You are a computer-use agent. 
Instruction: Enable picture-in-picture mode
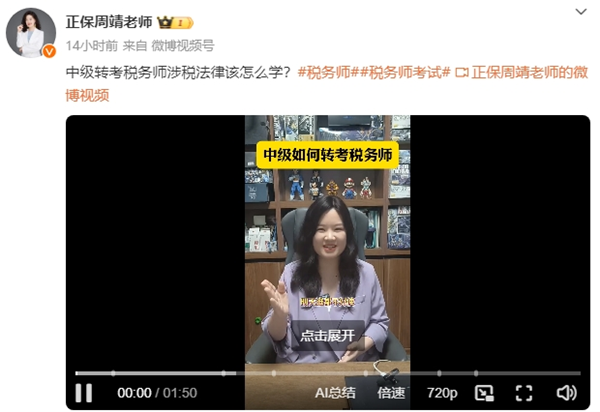click(x=484, y=393)
